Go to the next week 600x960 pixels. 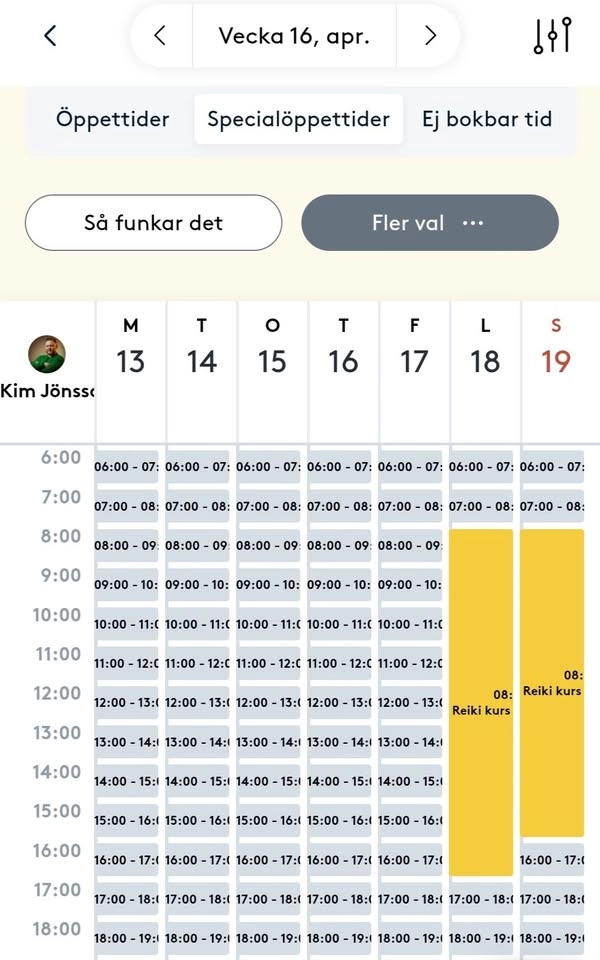[x=430, y=36]
